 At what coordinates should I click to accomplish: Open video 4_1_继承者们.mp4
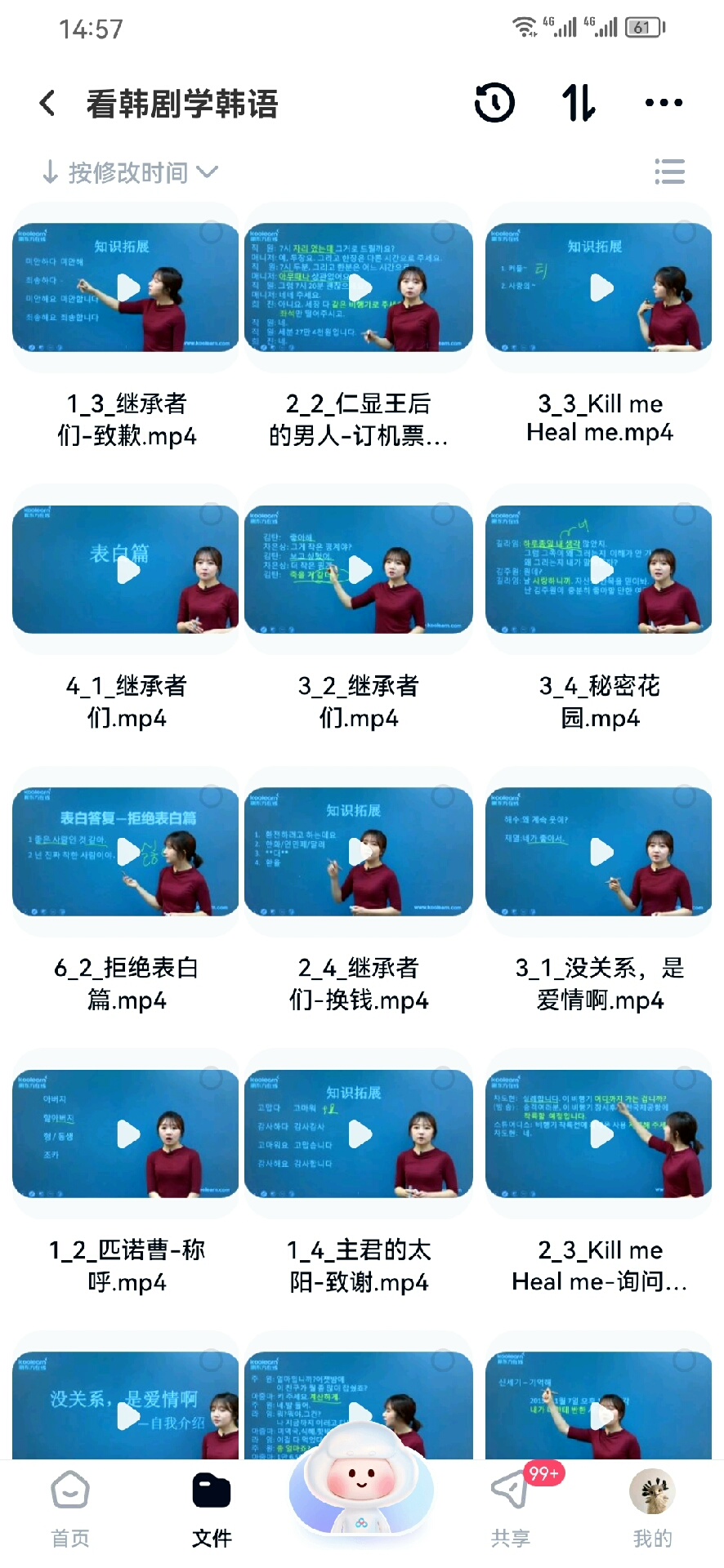(127, 570)
